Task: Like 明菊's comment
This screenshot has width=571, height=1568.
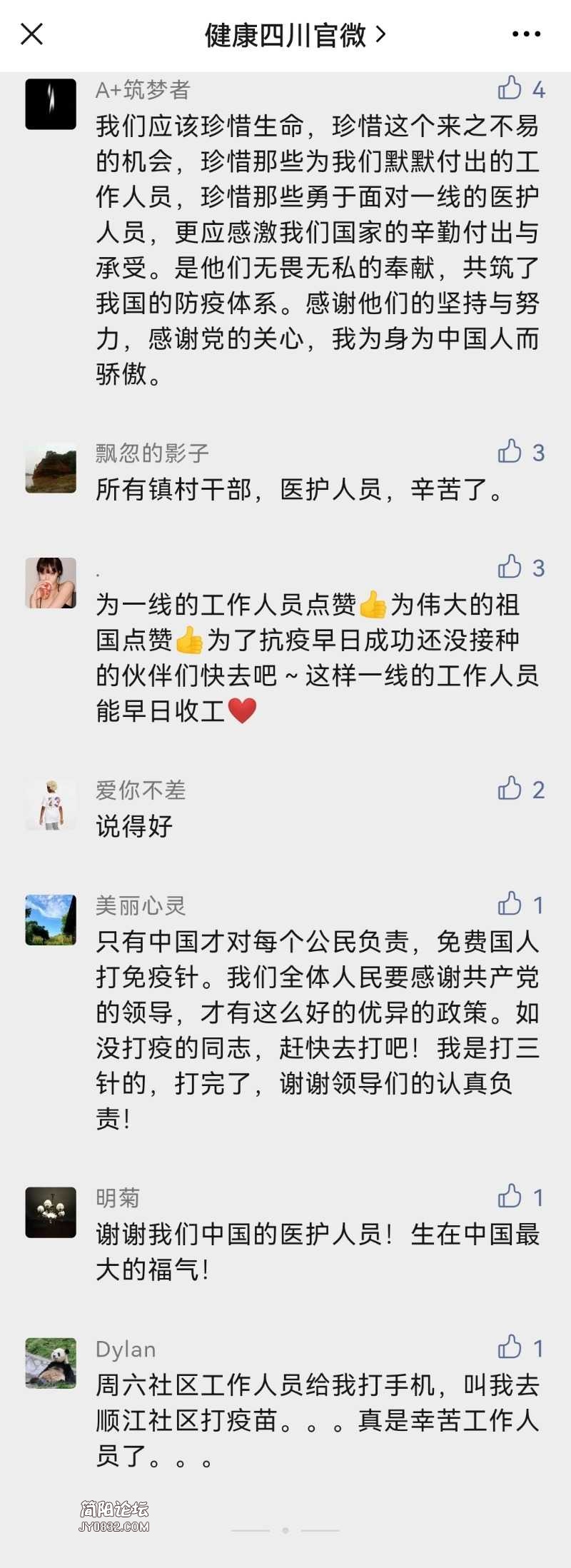Action: click(510, 1197)
